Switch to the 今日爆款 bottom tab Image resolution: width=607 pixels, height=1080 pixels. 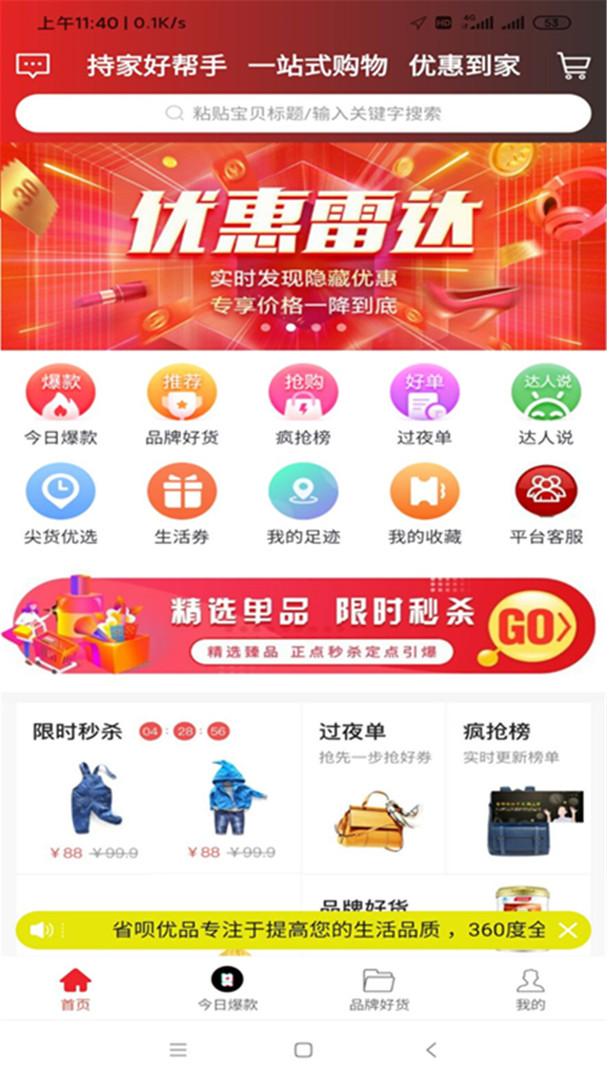pyautogui.click(x=227, y=989)
